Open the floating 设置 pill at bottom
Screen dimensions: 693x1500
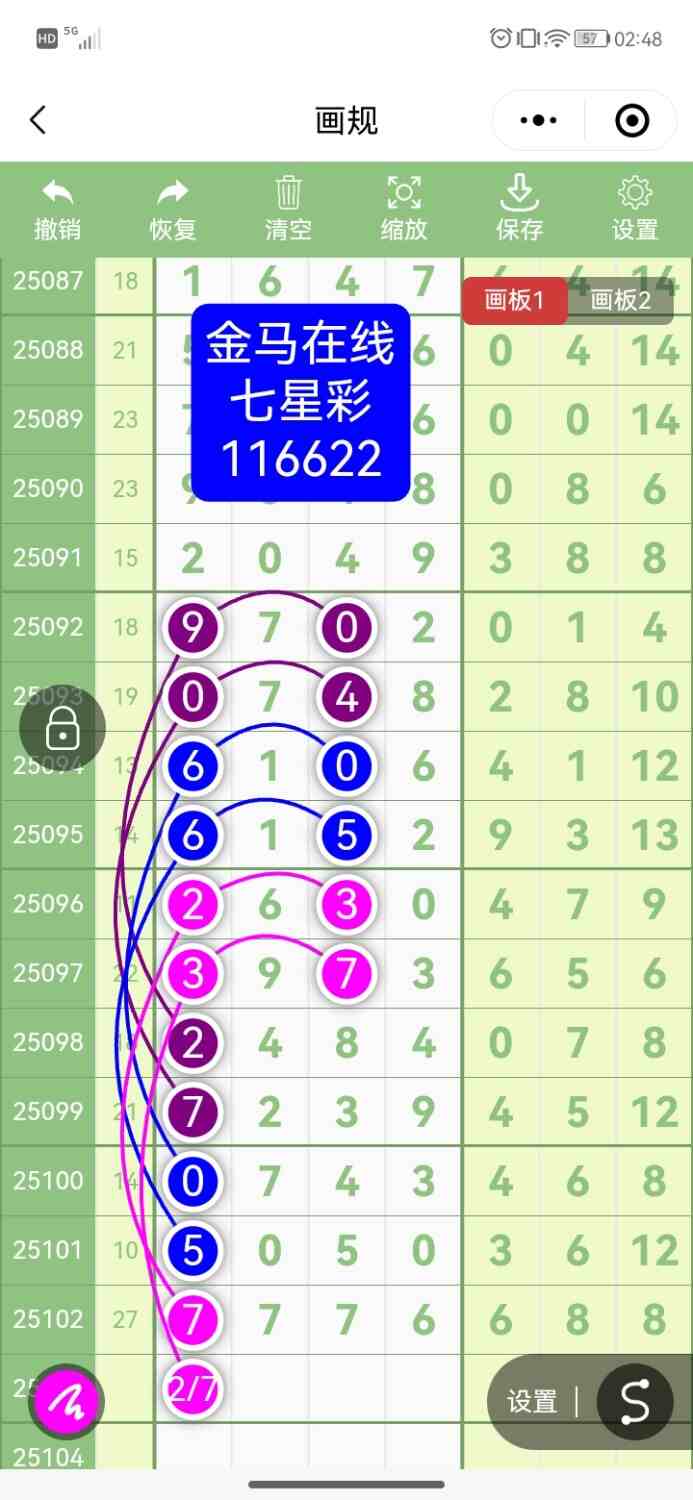[x=532, y=1402]
